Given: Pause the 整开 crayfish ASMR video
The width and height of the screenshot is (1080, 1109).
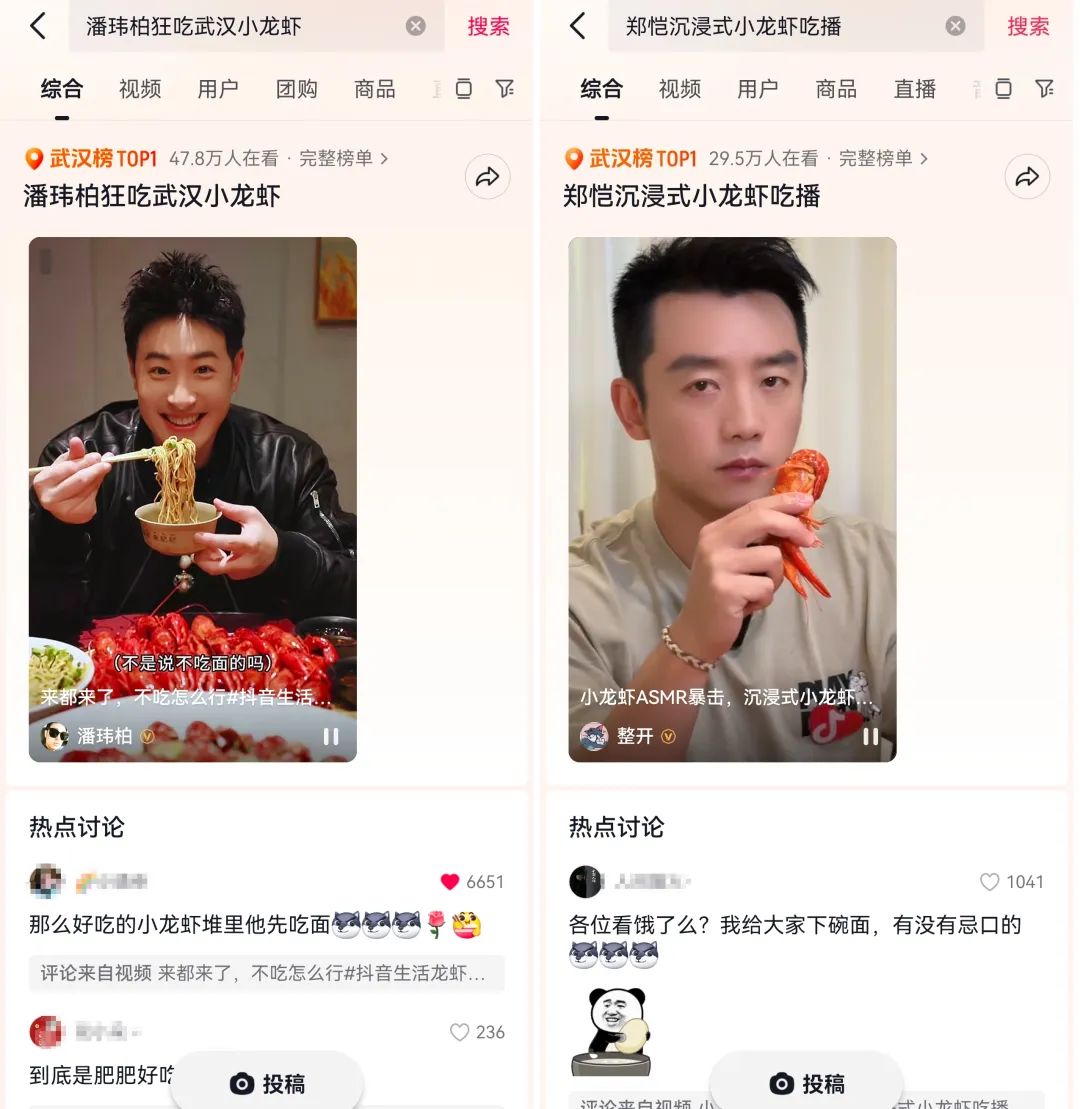Looking at the screenshot, I should click(x=871, y=736).
